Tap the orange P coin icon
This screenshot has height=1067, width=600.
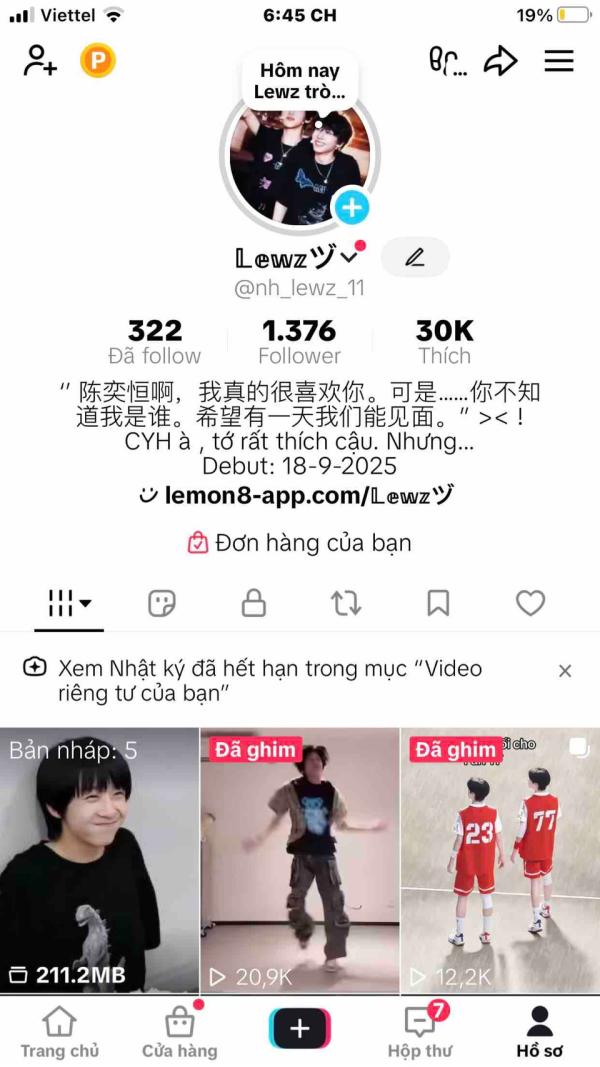click(x=98, y=61)
